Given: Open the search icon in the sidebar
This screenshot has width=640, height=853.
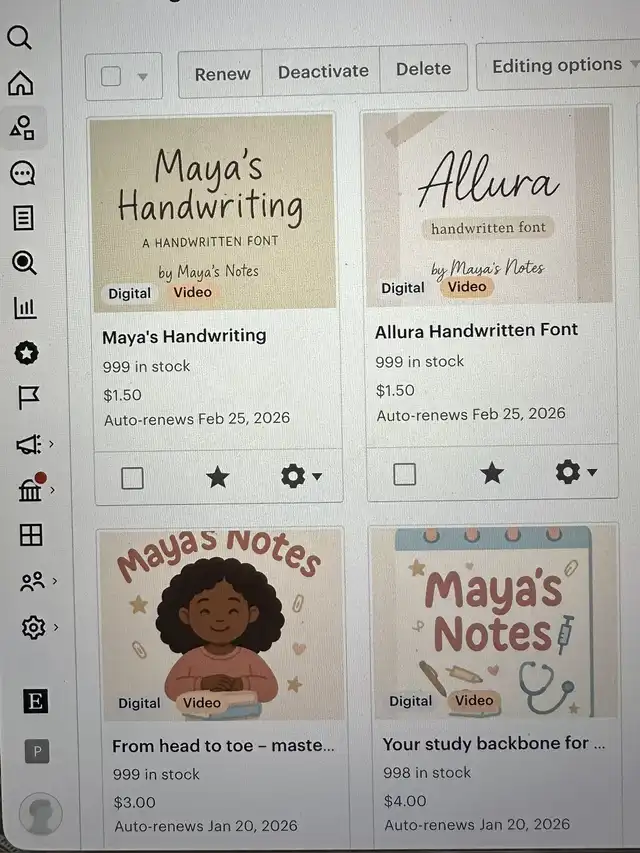Looking at the screenshot, I should coord(20,38).
